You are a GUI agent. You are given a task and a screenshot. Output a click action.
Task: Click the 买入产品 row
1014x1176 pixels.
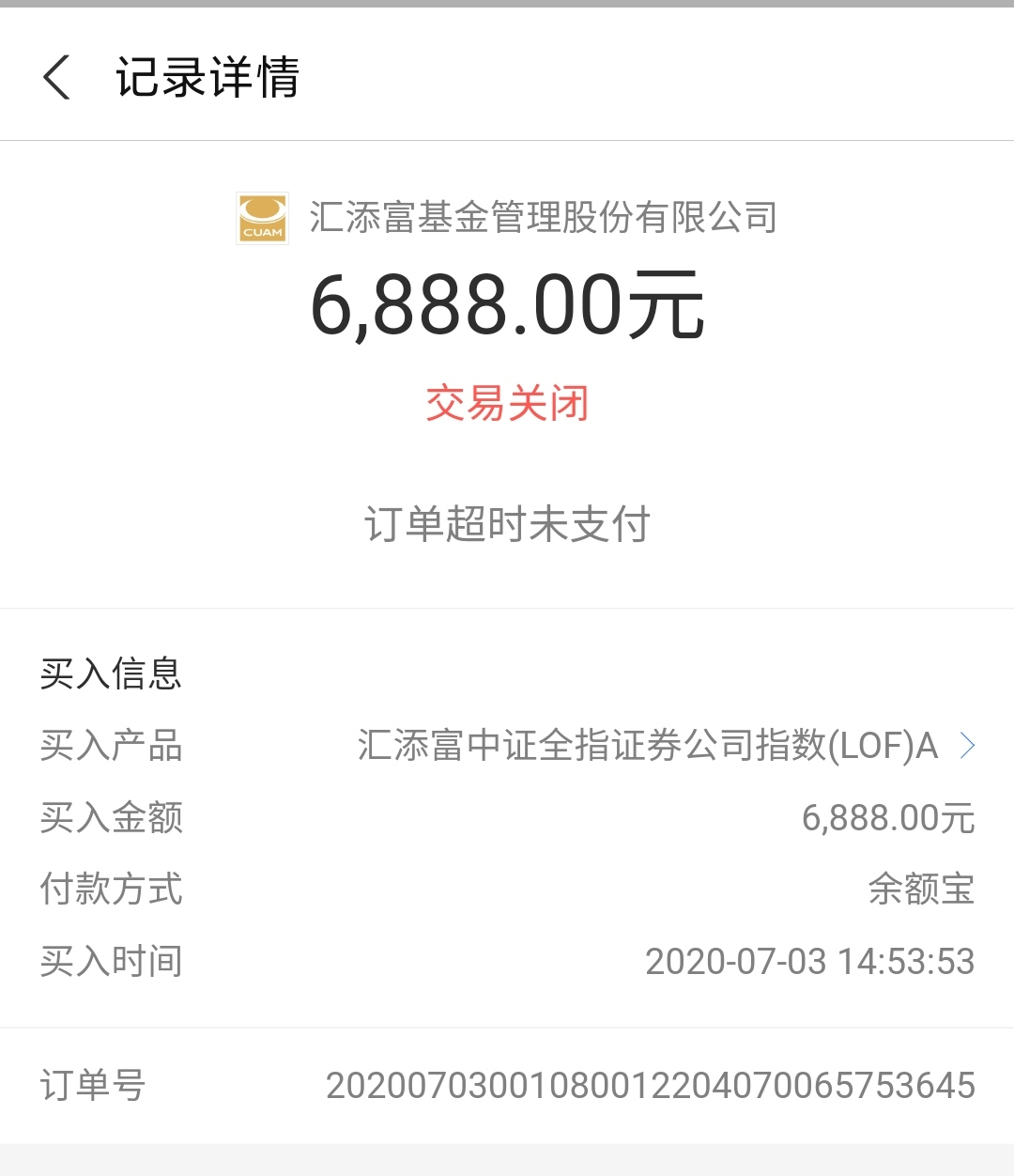pos(110,746)
